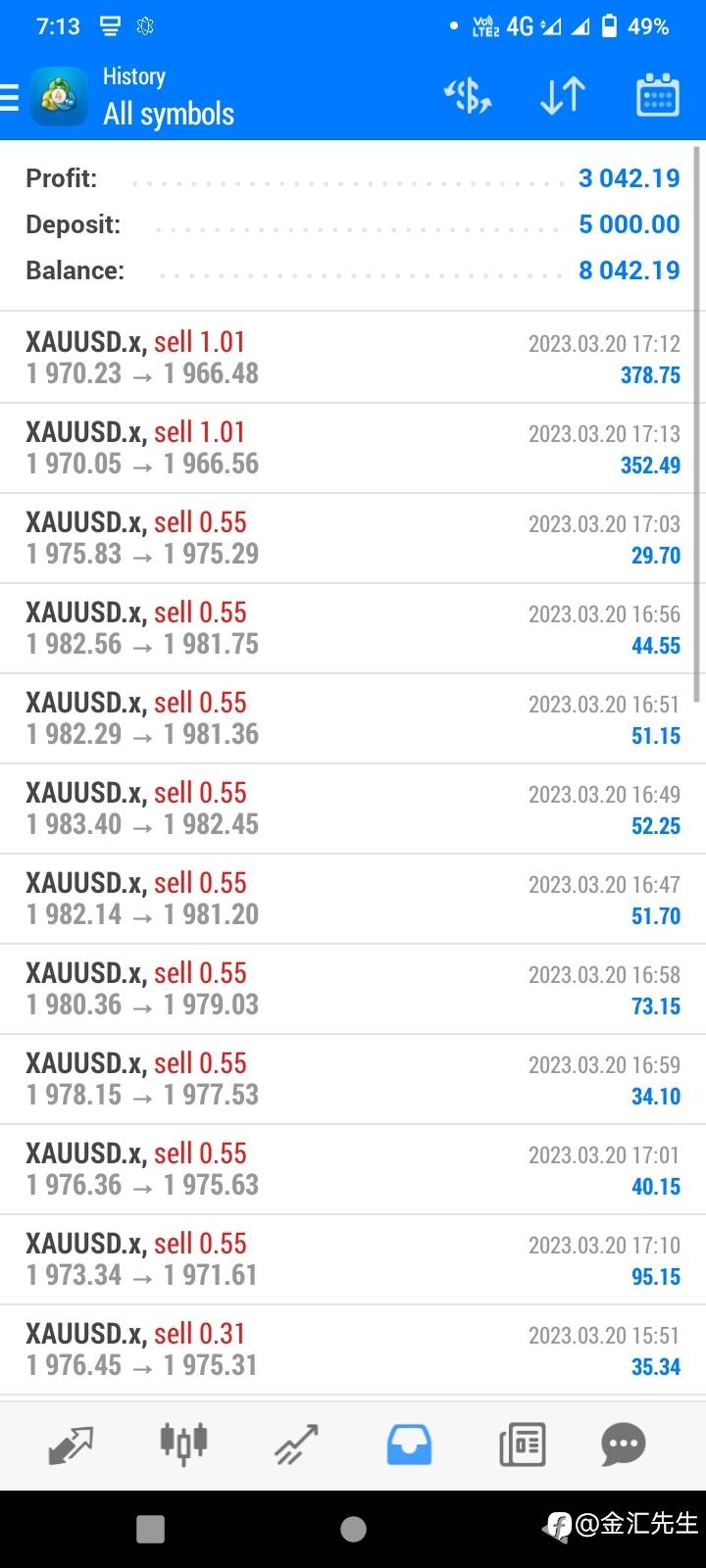
Task: Go to the News tab
Action: coord(522,1445)
